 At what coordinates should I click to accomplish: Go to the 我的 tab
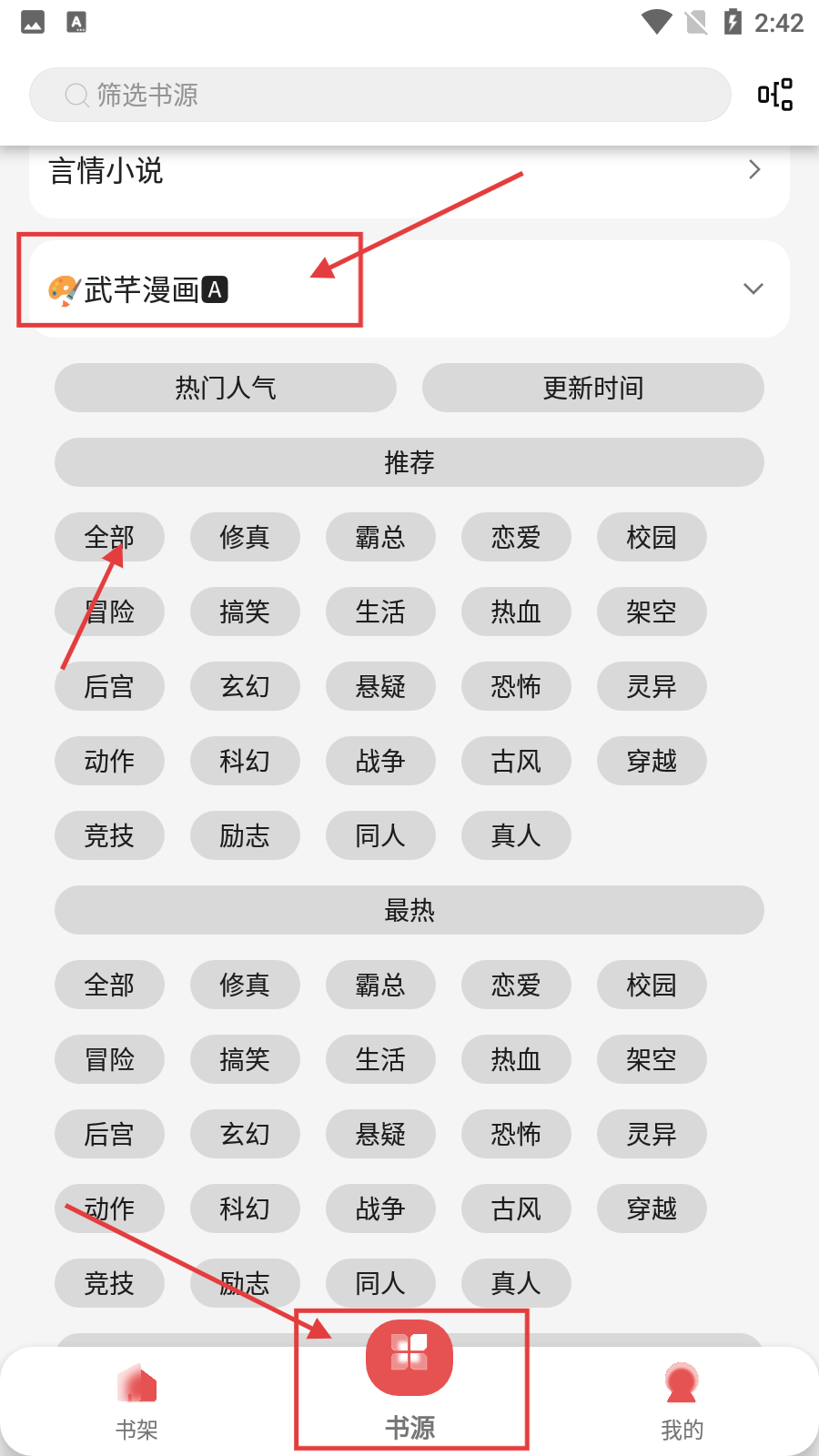[x=682, y=1402]
